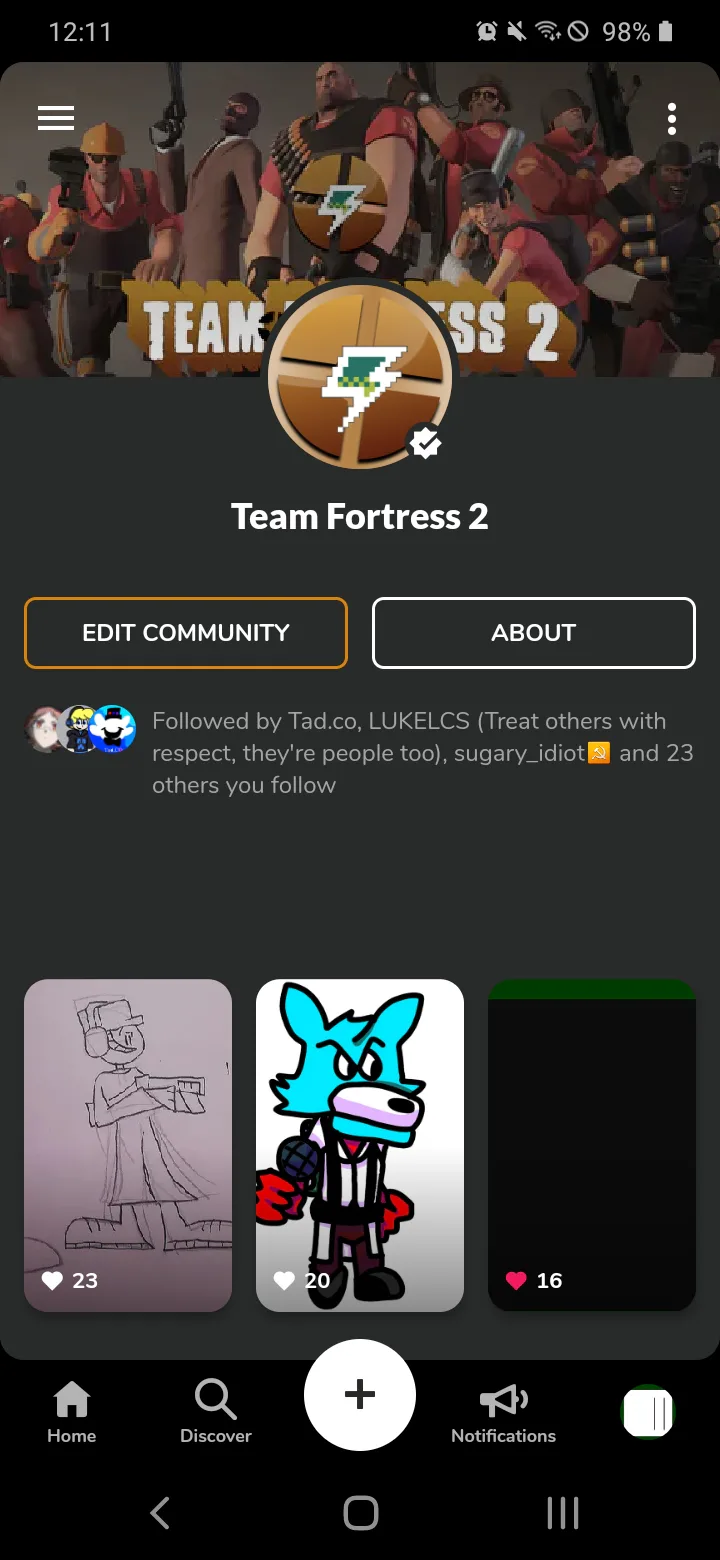
Task: Open the About page
Action: [x=534, y=633]
